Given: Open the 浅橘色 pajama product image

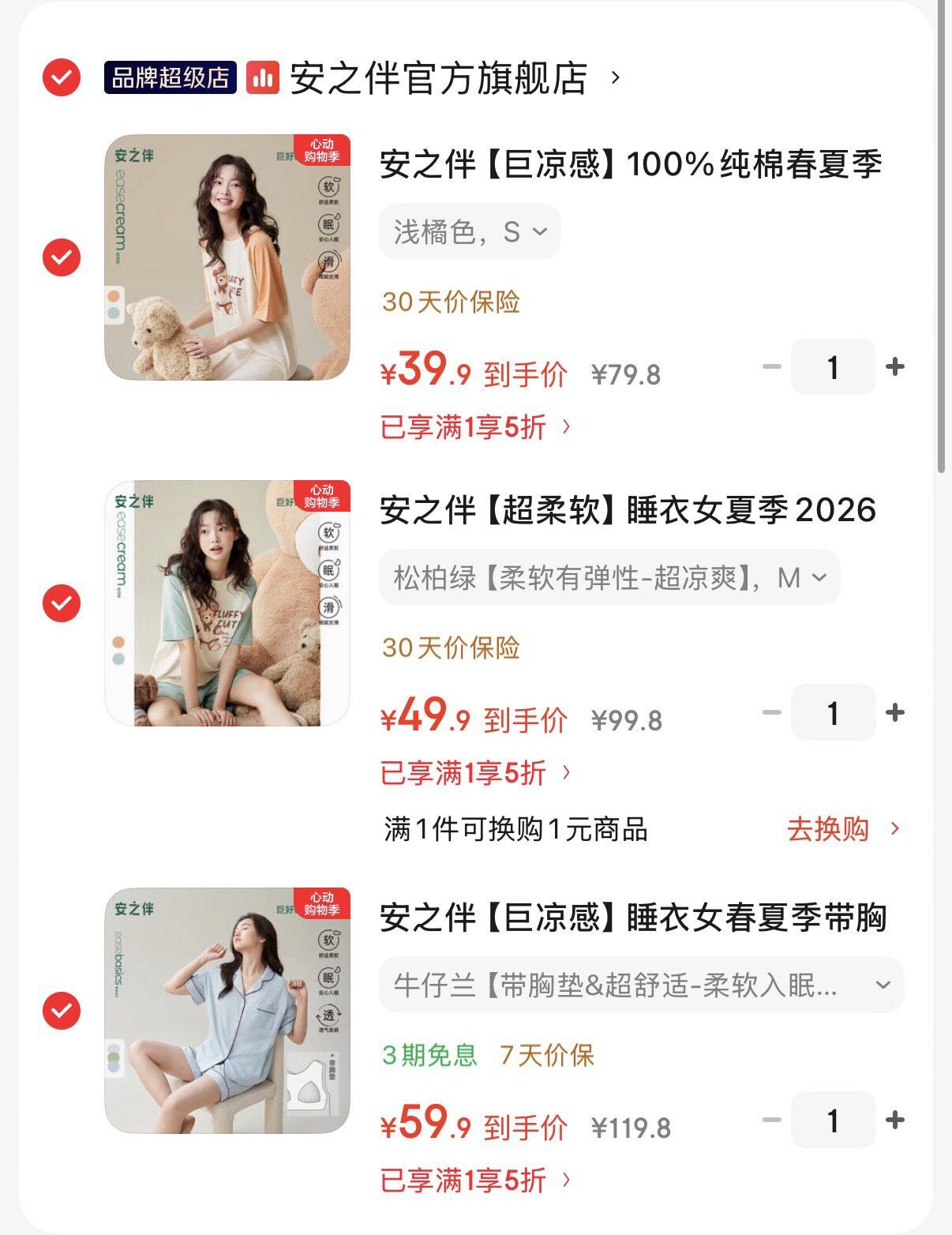Looking at the screenshot, I should click(227, 257).
